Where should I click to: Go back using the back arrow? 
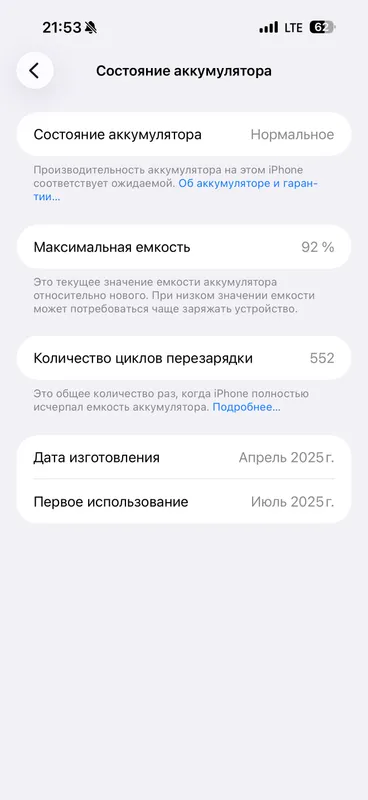click(35, 70)
